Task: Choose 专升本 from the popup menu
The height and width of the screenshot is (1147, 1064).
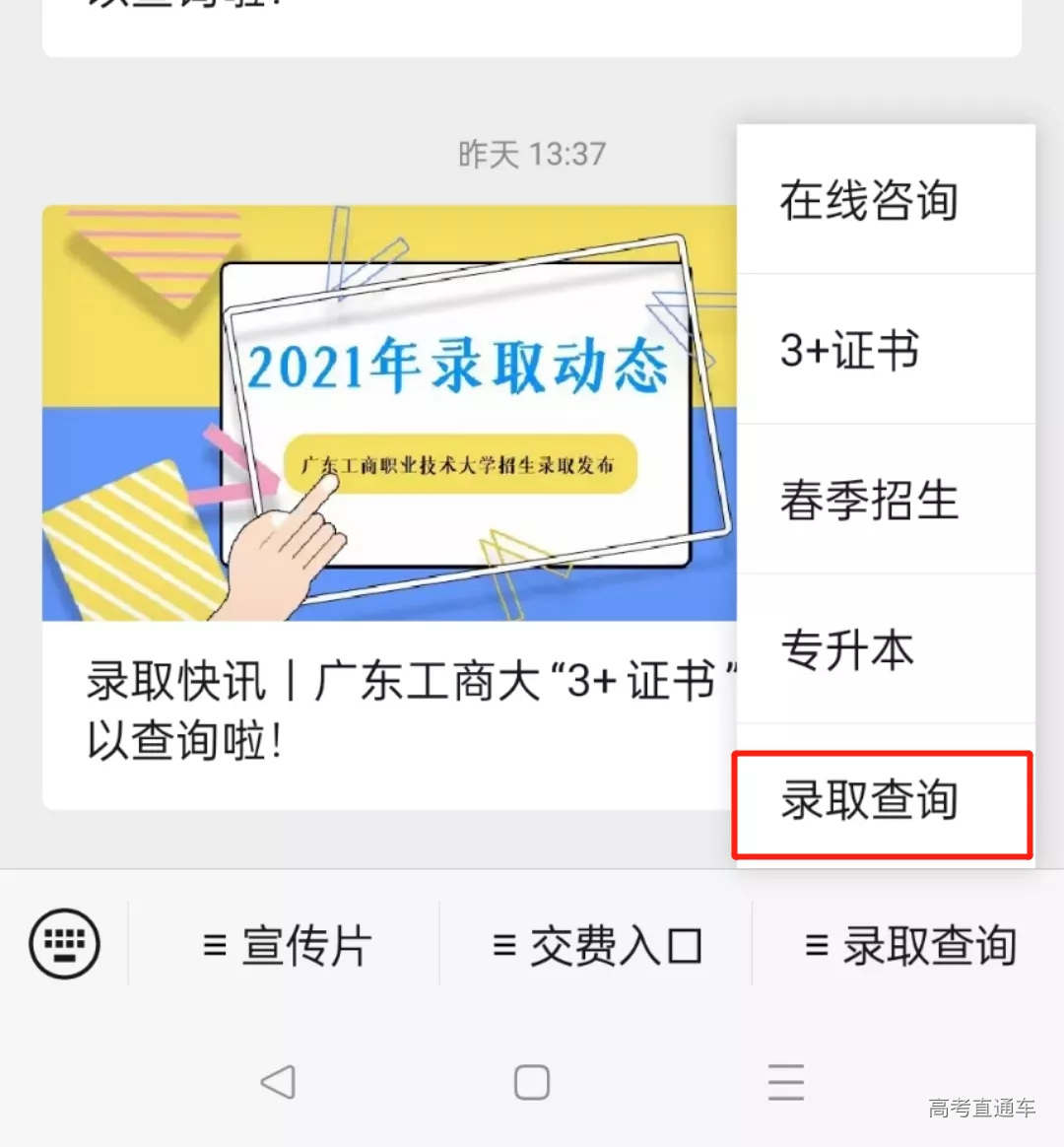Action: point(849,650)
